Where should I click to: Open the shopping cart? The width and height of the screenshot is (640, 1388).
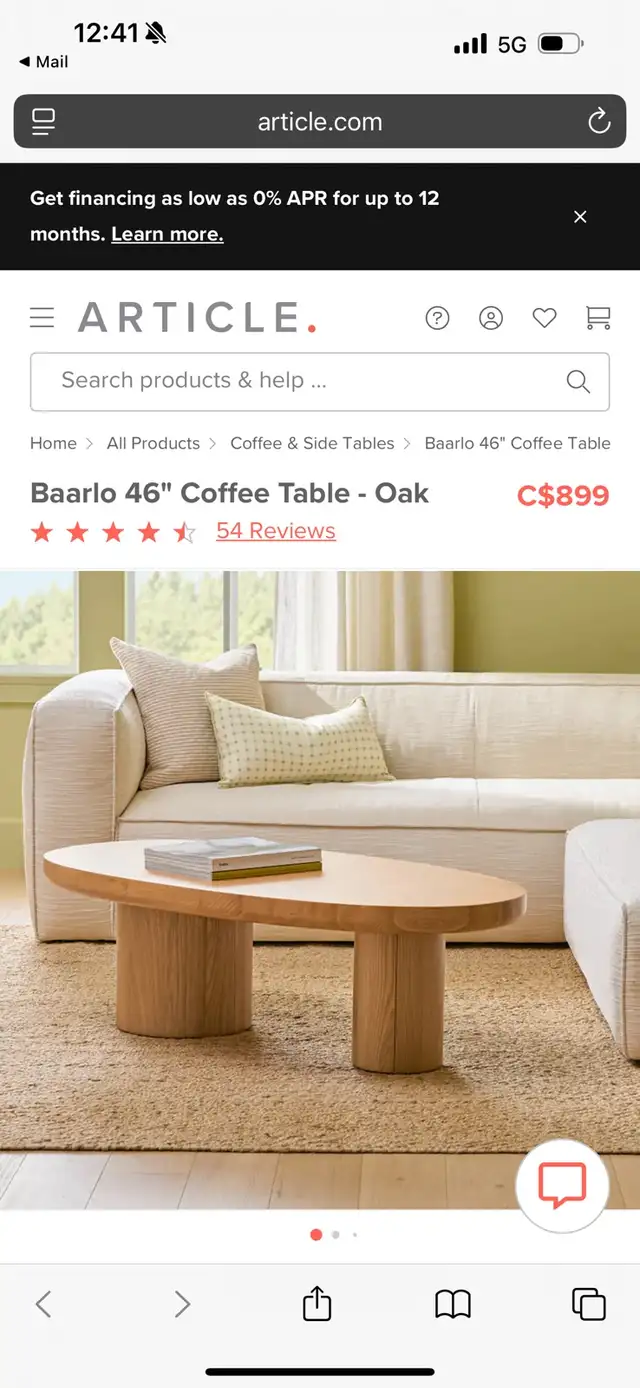point(598,318)
